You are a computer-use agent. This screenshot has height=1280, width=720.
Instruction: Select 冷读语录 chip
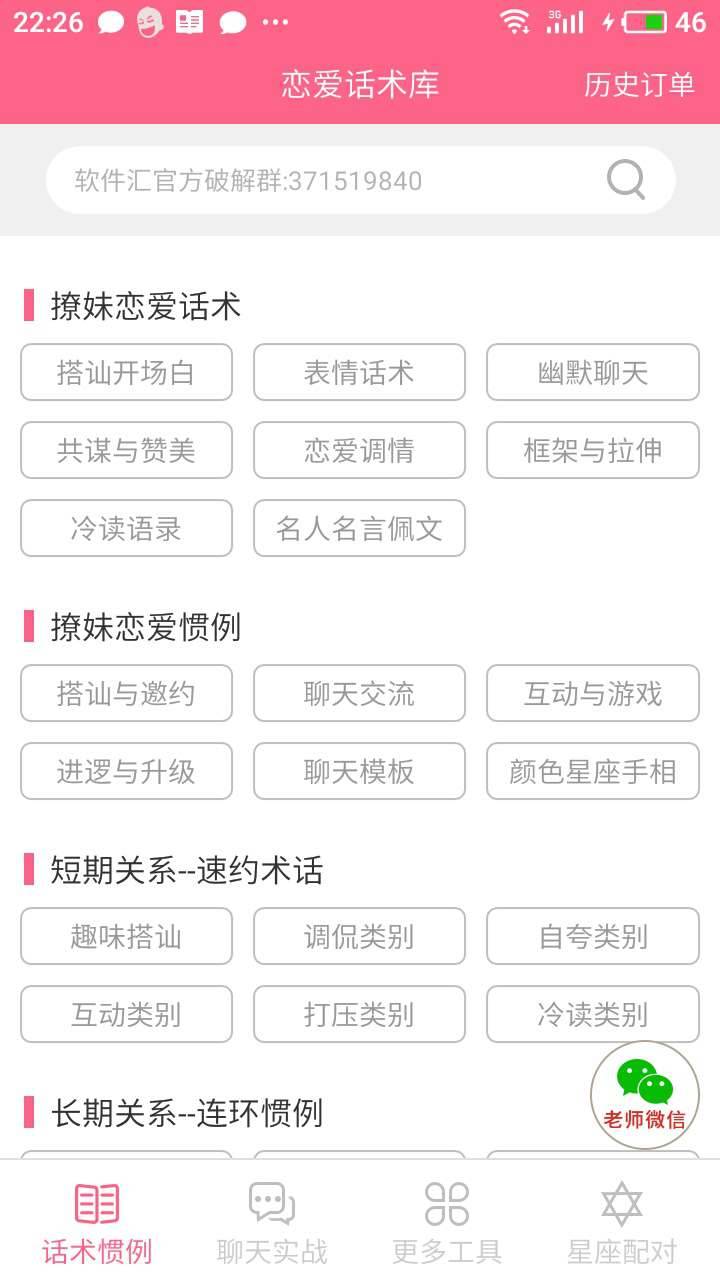coord(126,529)
